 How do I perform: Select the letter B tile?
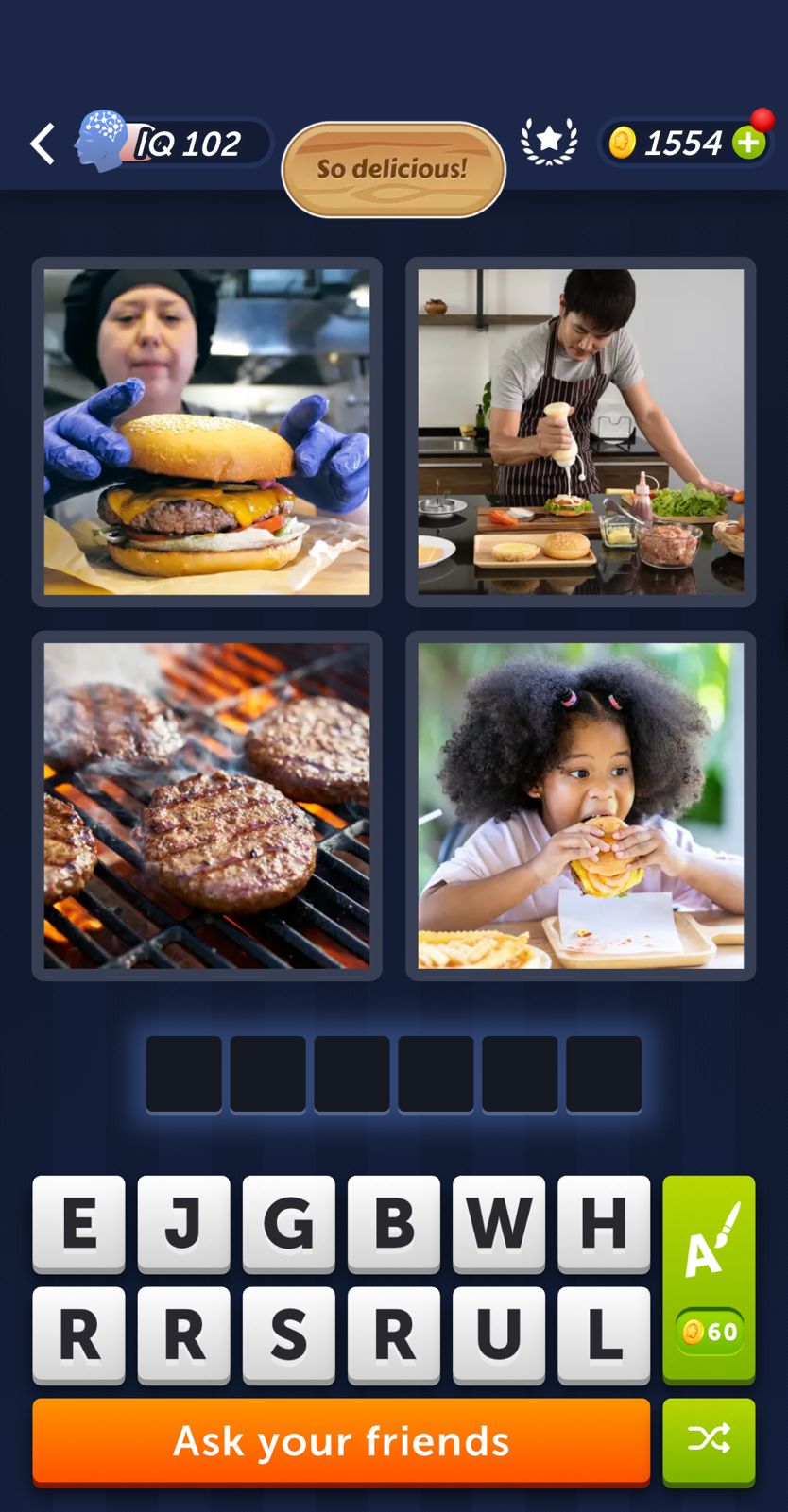point(394,1223)
